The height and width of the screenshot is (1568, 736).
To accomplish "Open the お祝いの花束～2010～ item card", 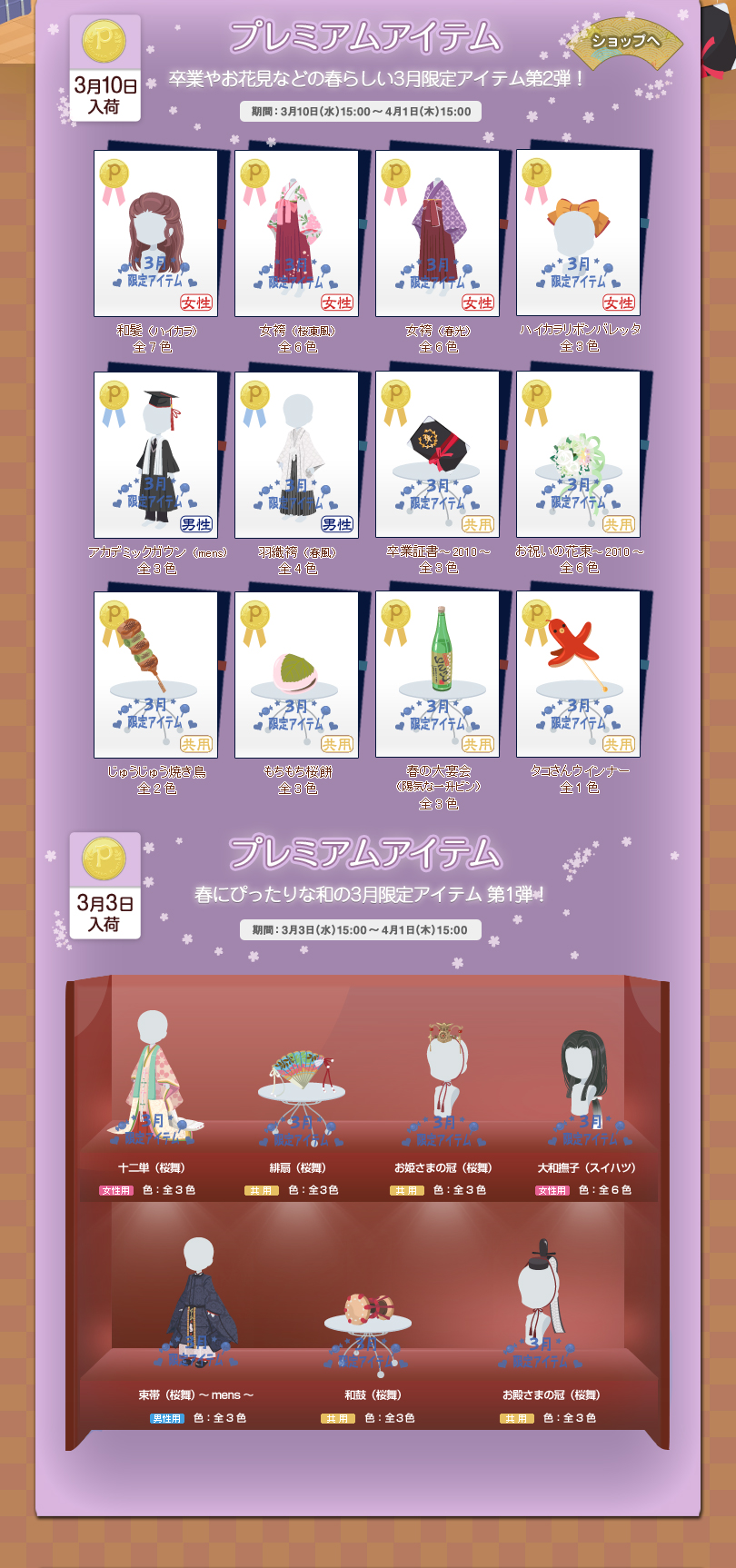I will 579,454.
